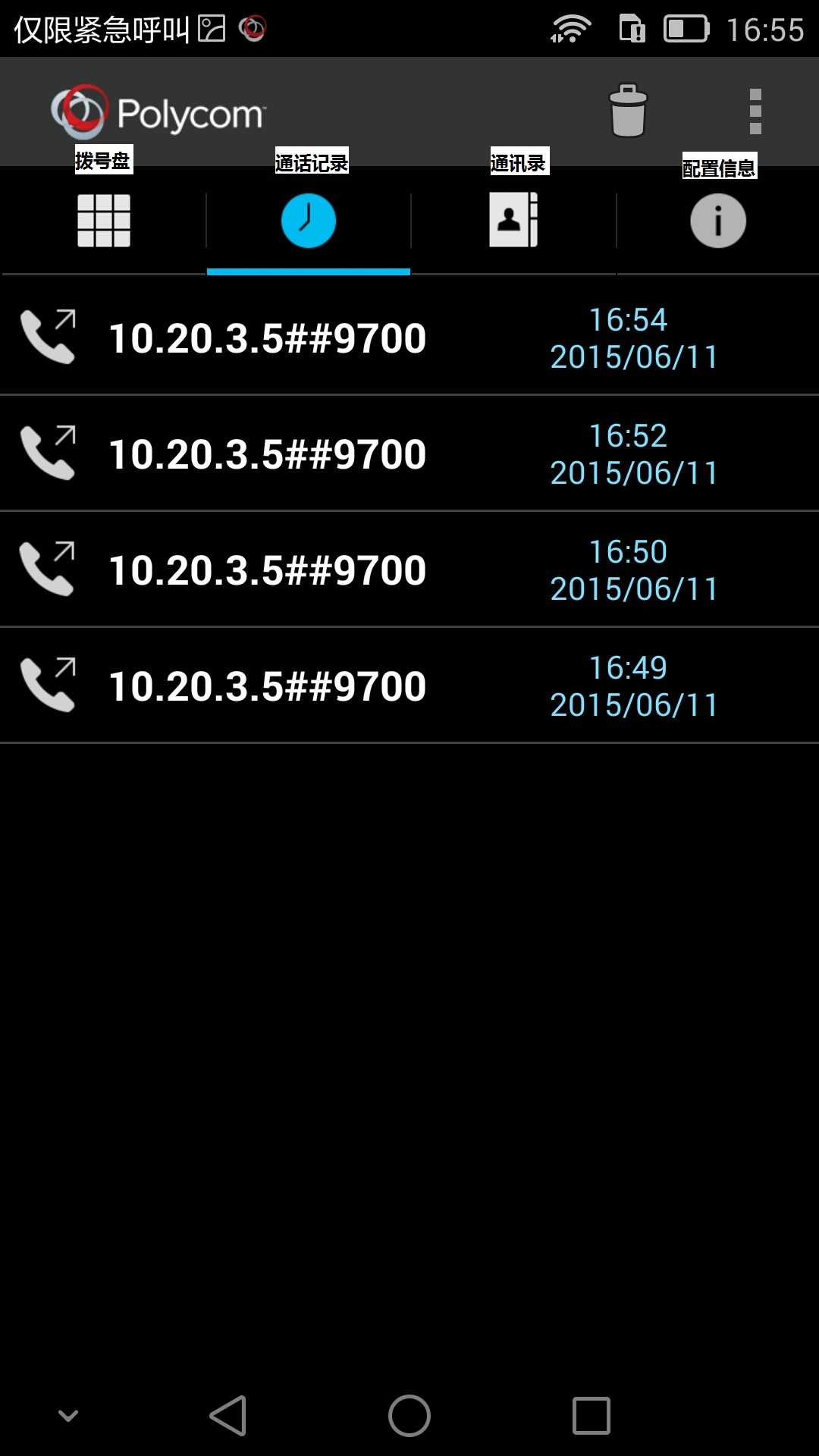Tap the call entry at 16:49
The image size is (819, 1456).
(x=409, y=686)
